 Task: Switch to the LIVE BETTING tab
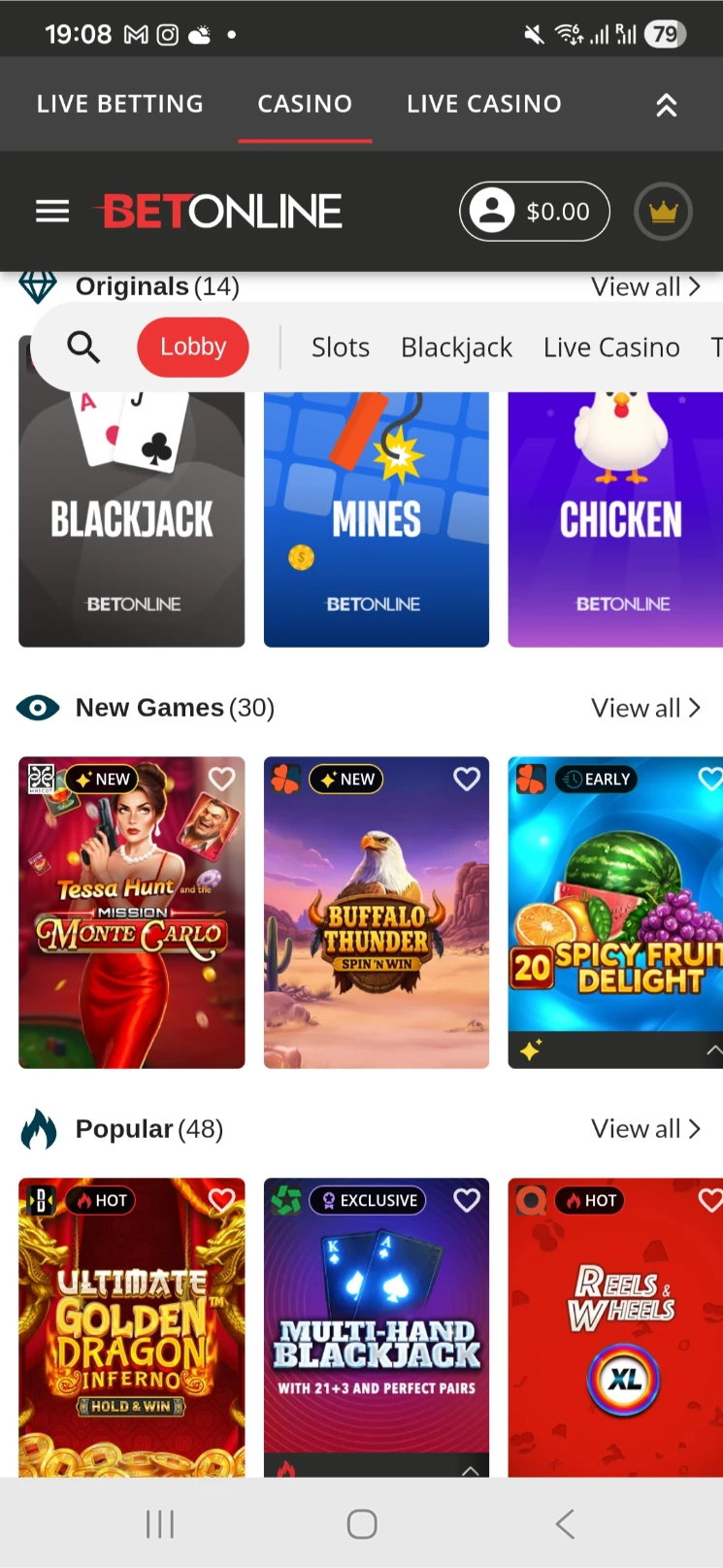119,104
